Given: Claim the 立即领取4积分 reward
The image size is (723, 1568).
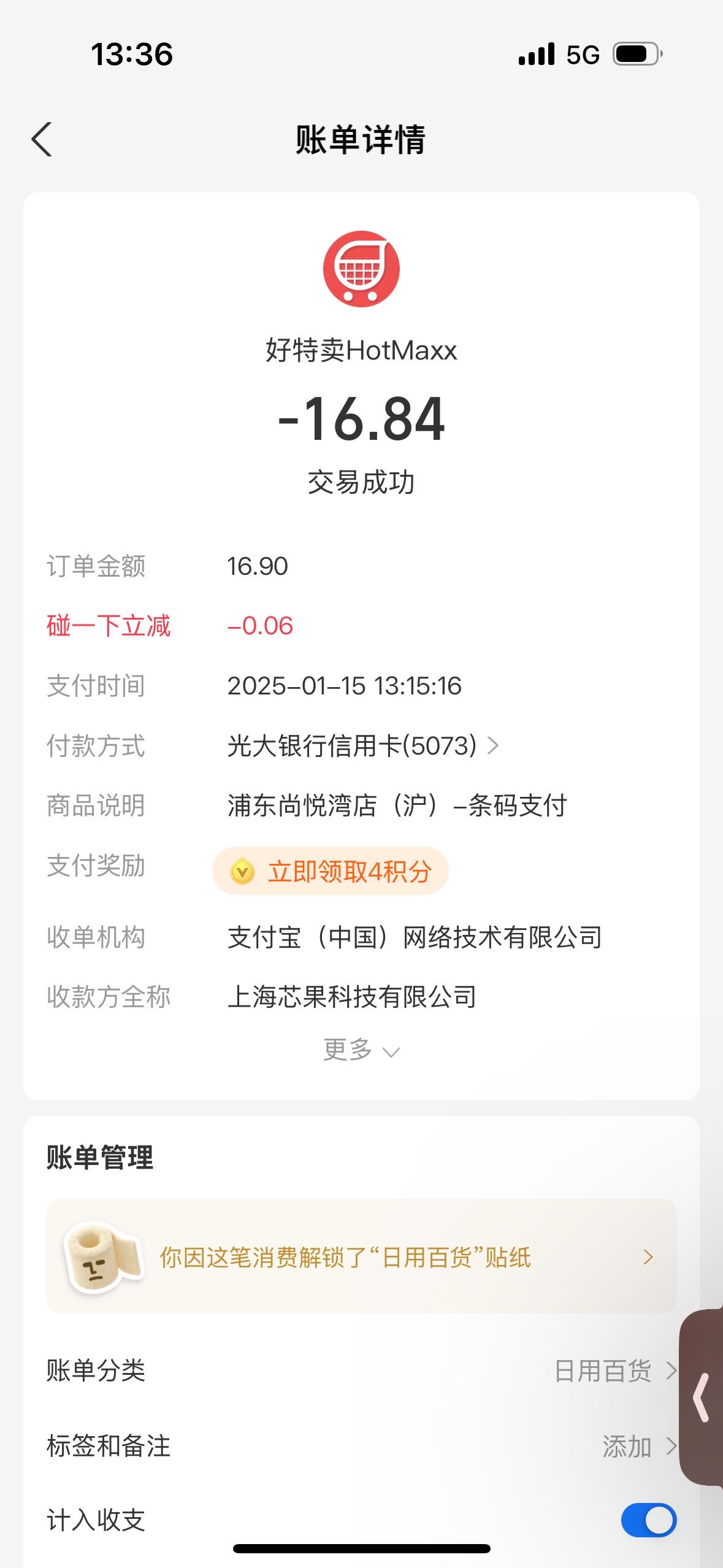Looking at the screenshot, I should click(x=331, y=871).
